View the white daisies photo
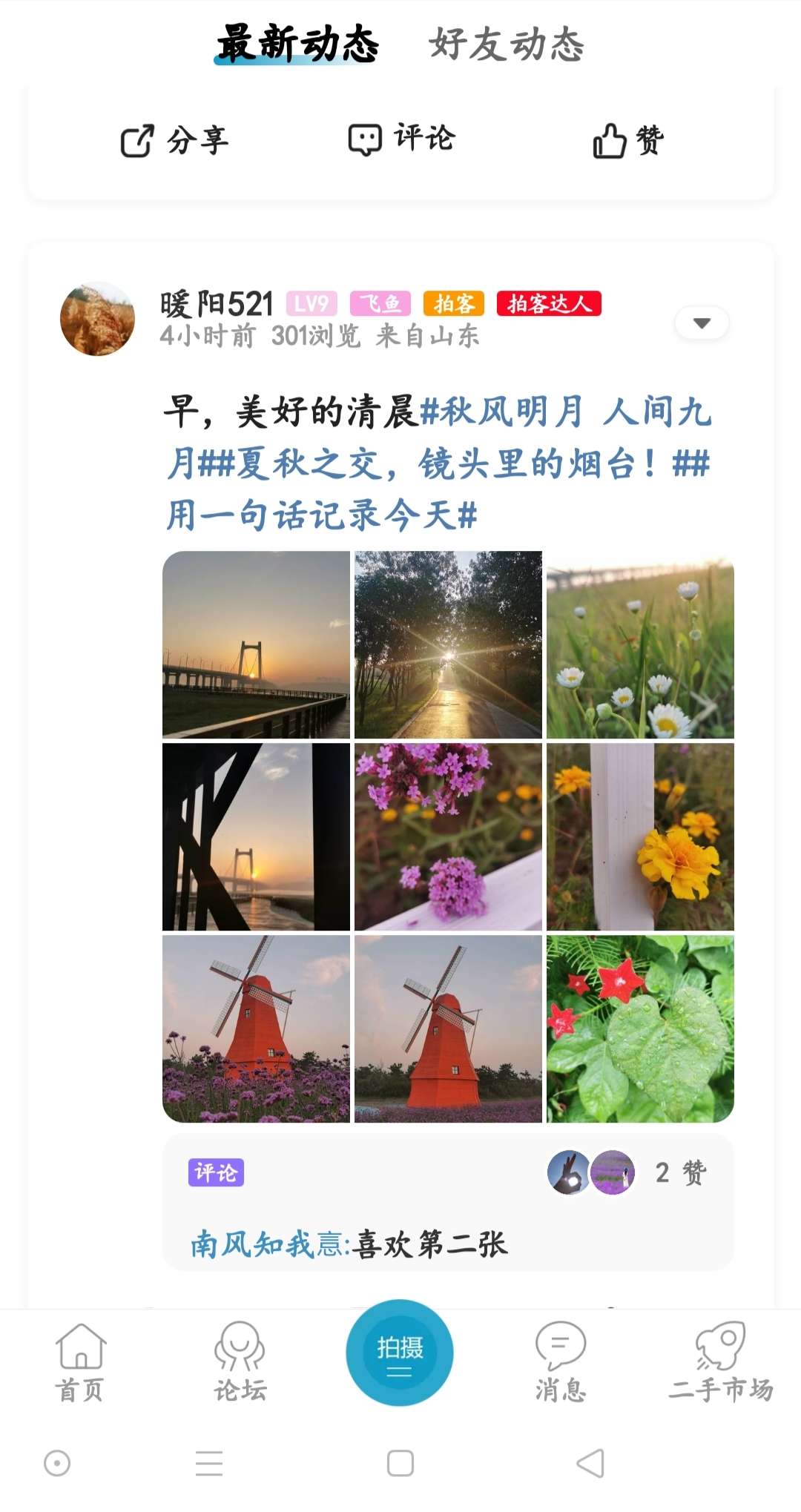 (x=640, y=644)
